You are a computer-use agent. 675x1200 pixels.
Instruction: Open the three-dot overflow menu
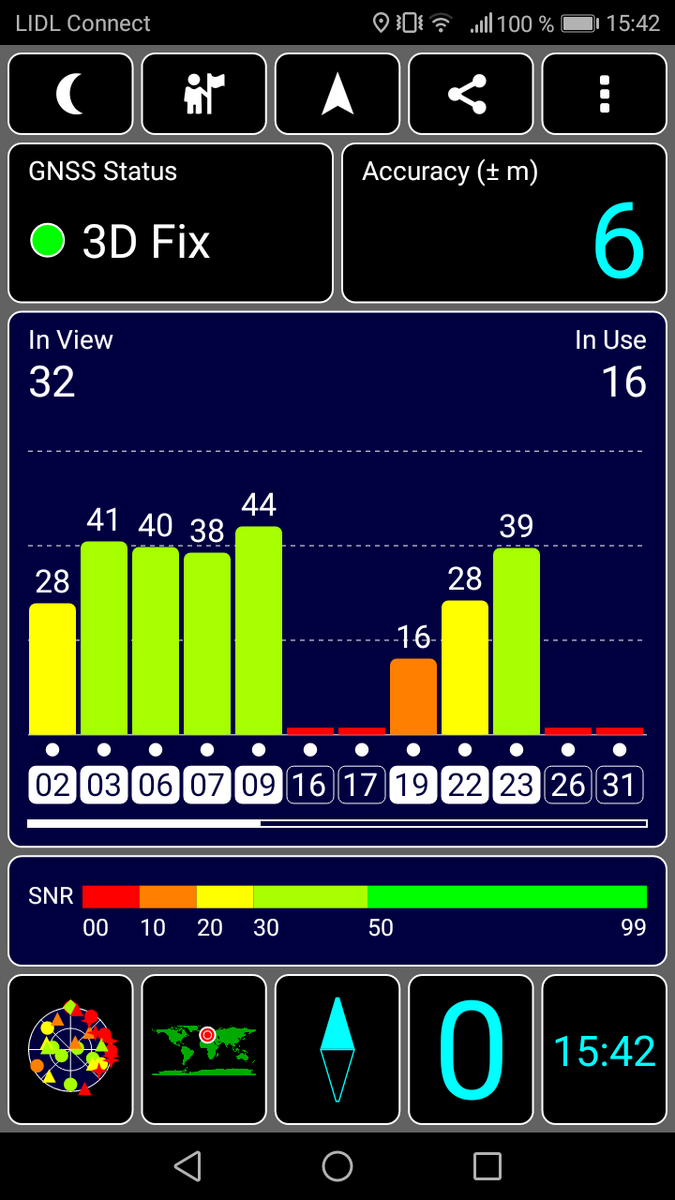coord(604,94)
